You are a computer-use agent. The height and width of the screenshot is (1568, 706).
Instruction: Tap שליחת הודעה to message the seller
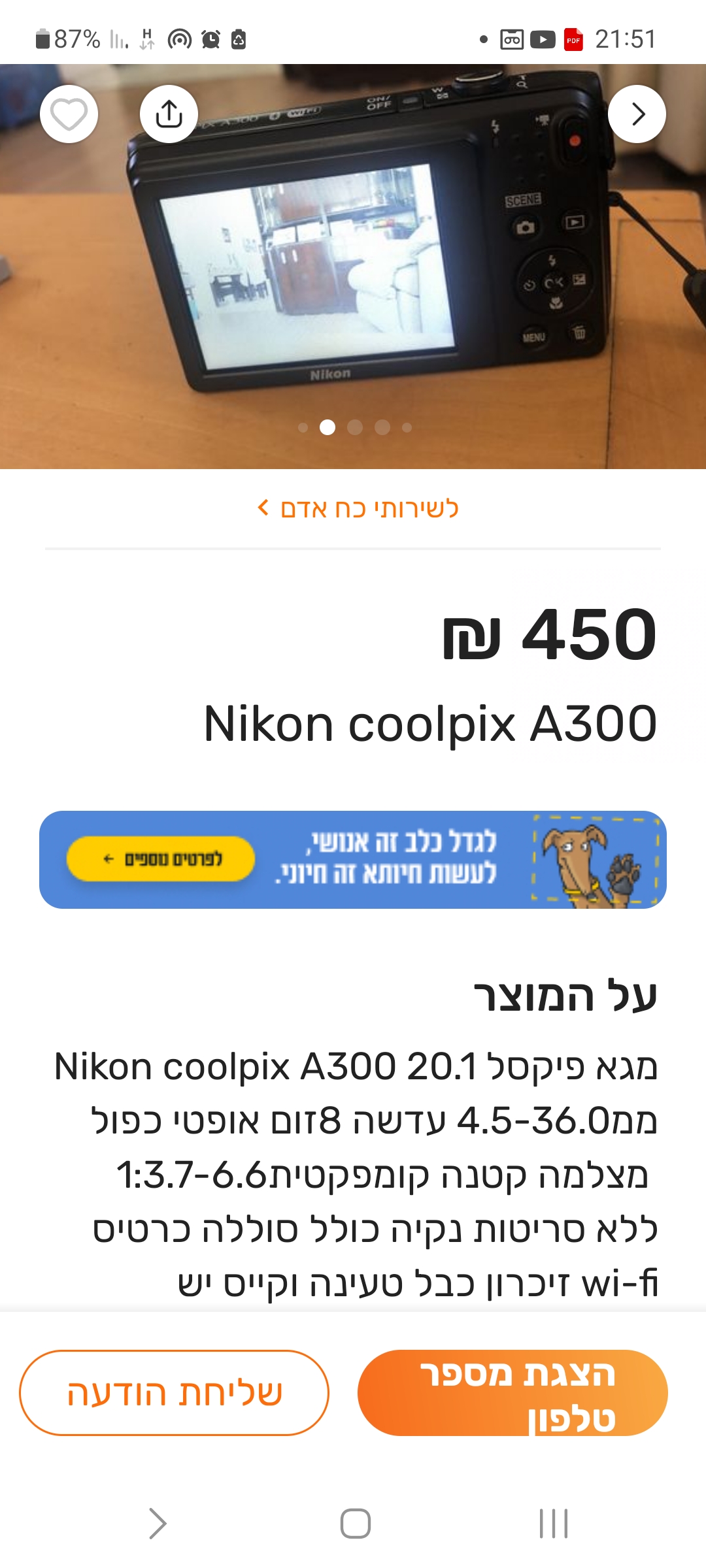click(x=174, y=1393)
